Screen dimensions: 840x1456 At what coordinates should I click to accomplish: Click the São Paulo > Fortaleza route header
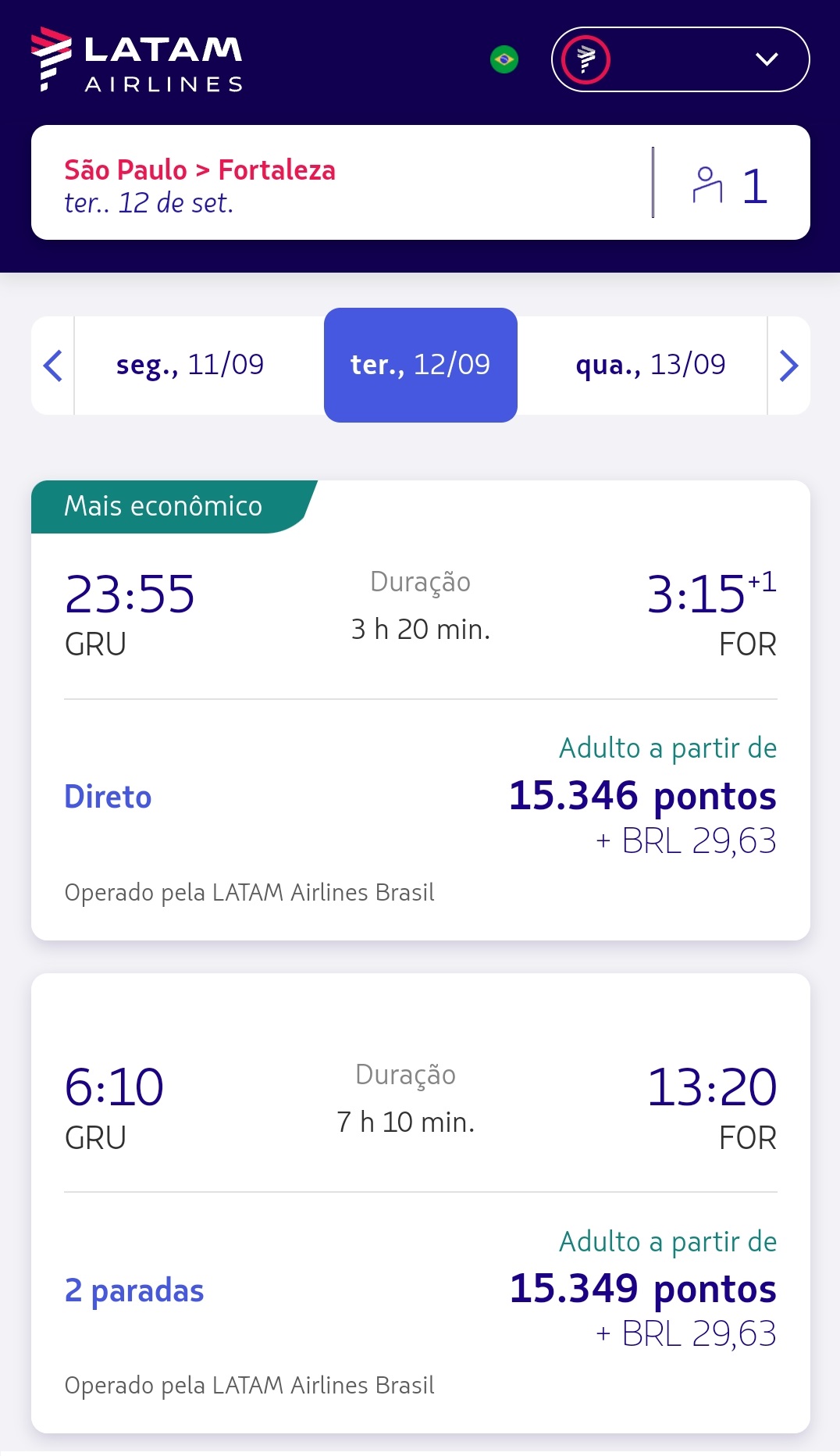[x=201, y=170]
